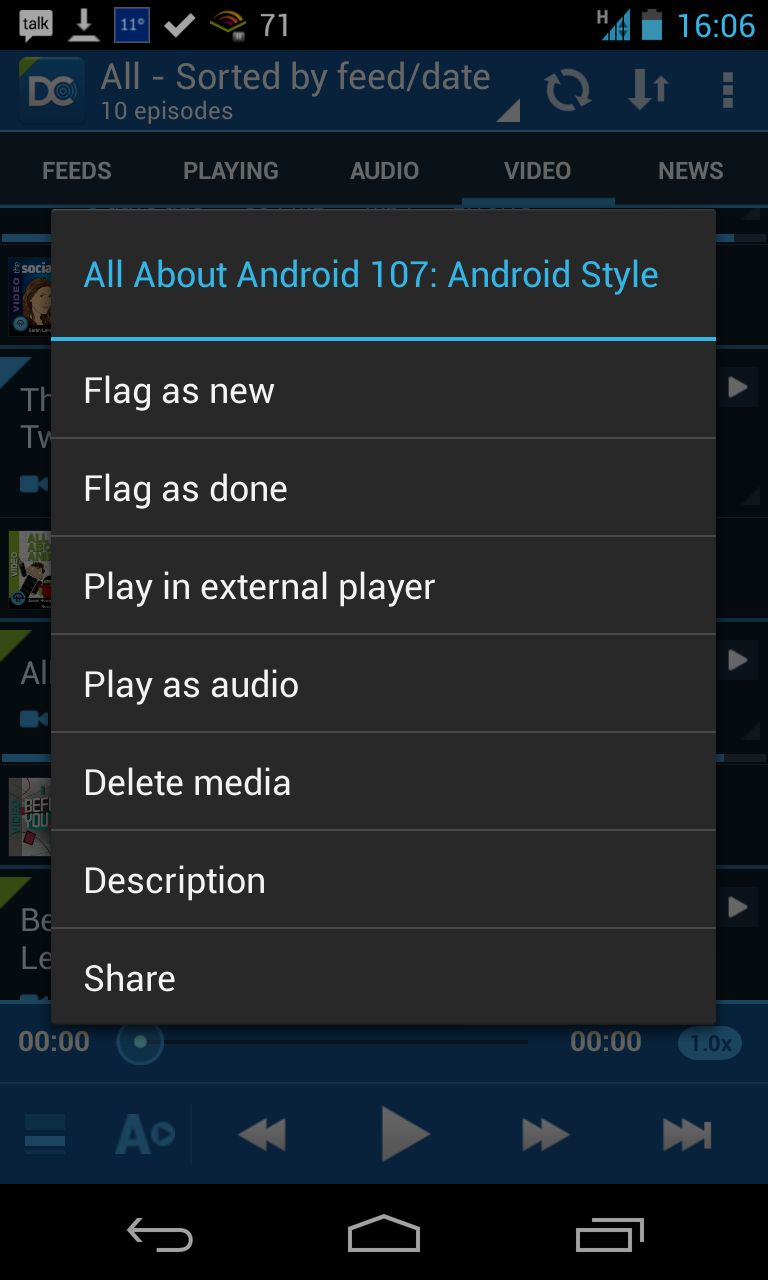The width and height of the screenshot is (768, 1280).
Task: Select Play as audio
Action: 383,684
